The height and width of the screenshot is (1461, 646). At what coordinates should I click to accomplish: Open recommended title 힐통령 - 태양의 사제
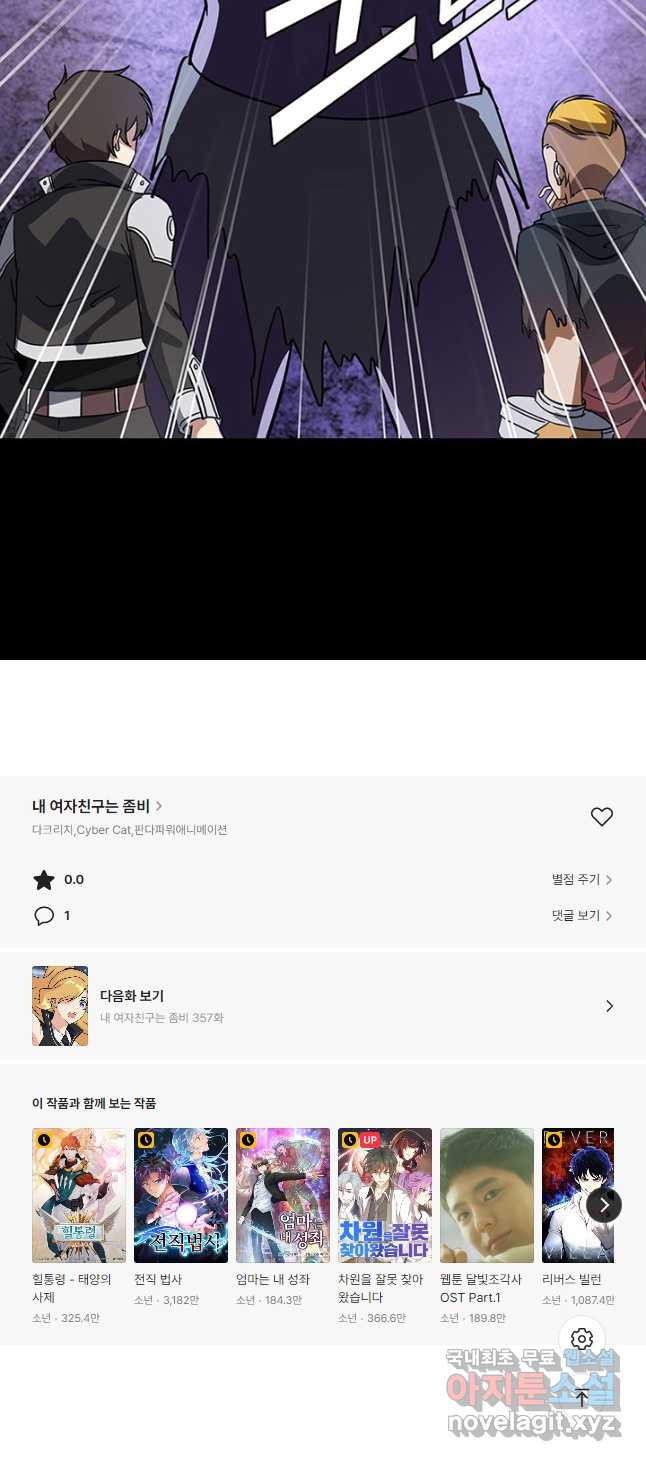coord(79,1196)
